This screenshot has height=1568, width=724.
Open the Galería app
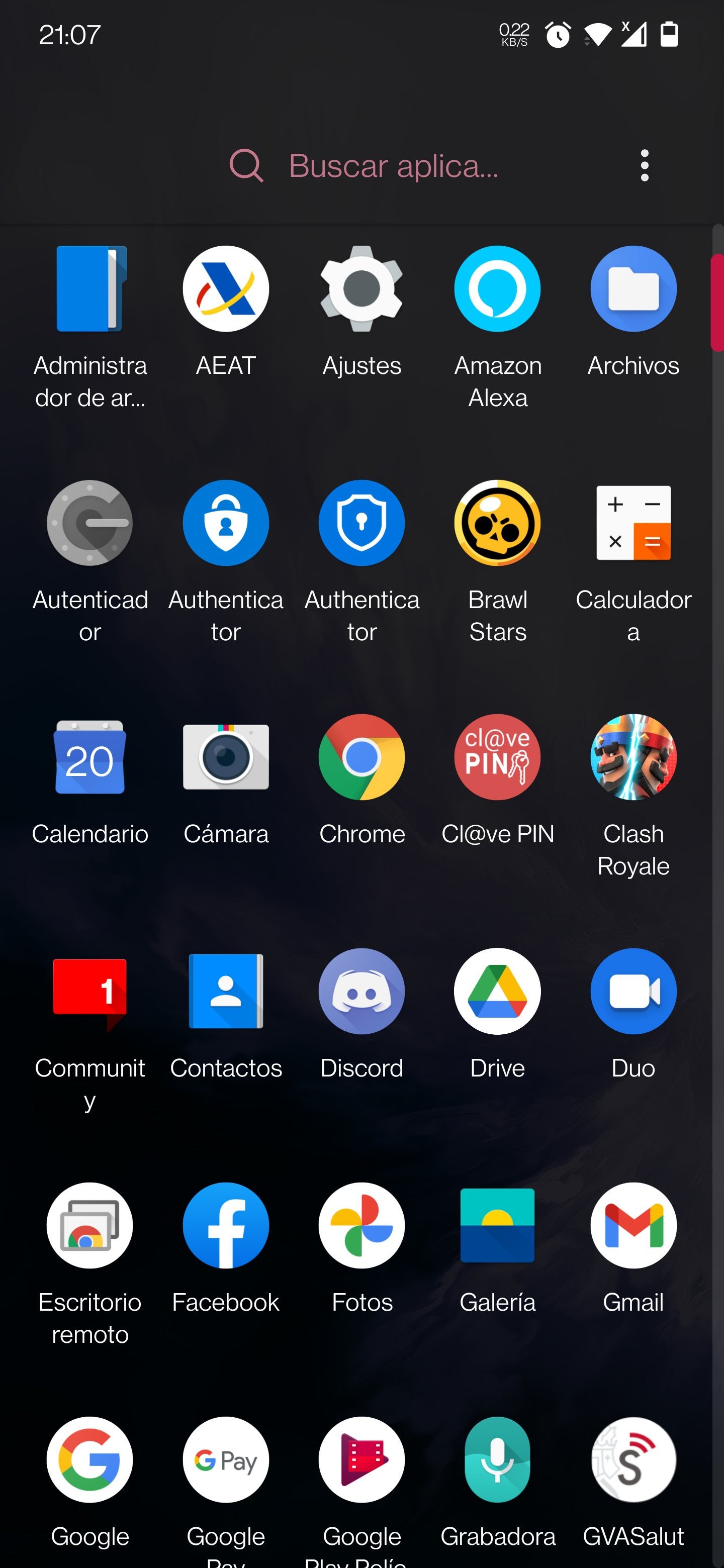[497, 1226]
